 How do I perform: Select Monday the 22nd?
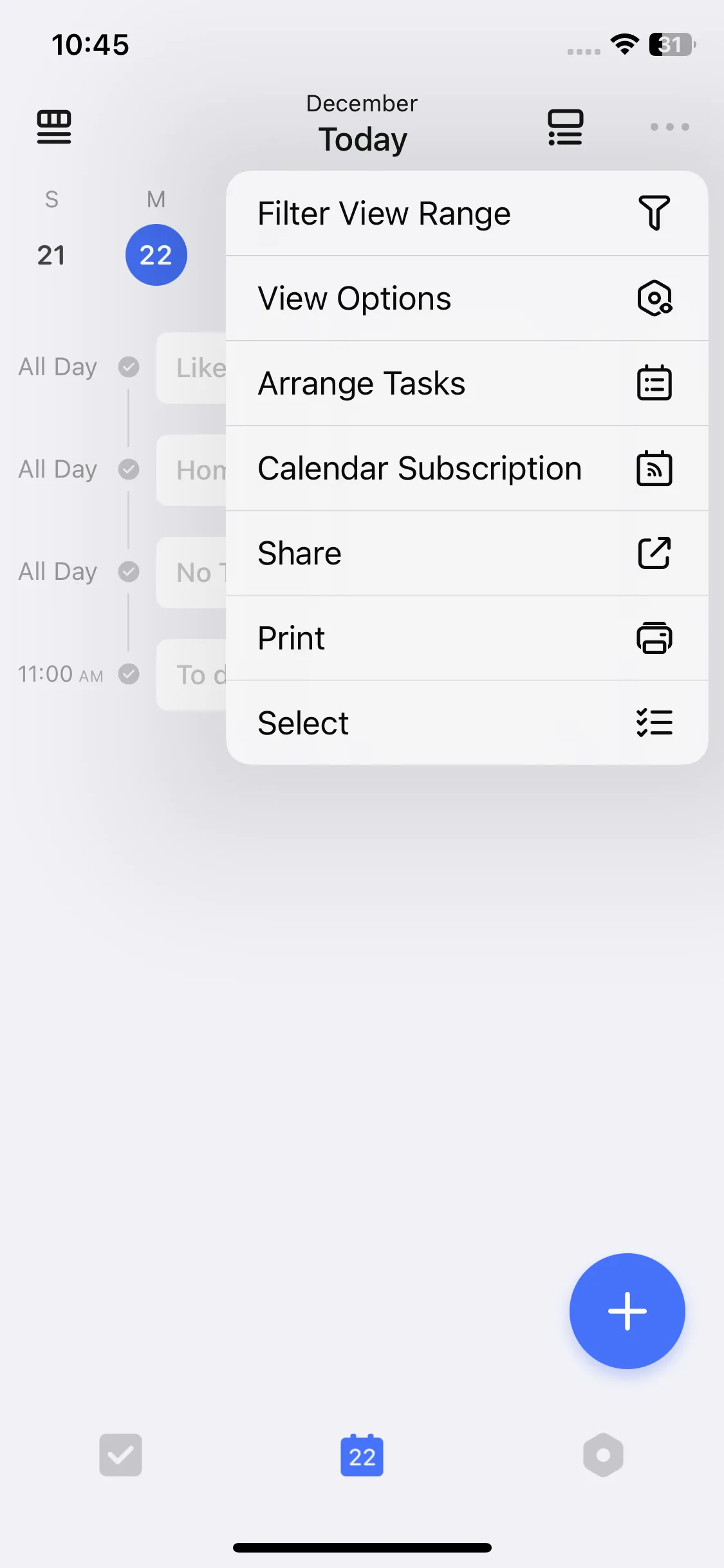point(156,255)
